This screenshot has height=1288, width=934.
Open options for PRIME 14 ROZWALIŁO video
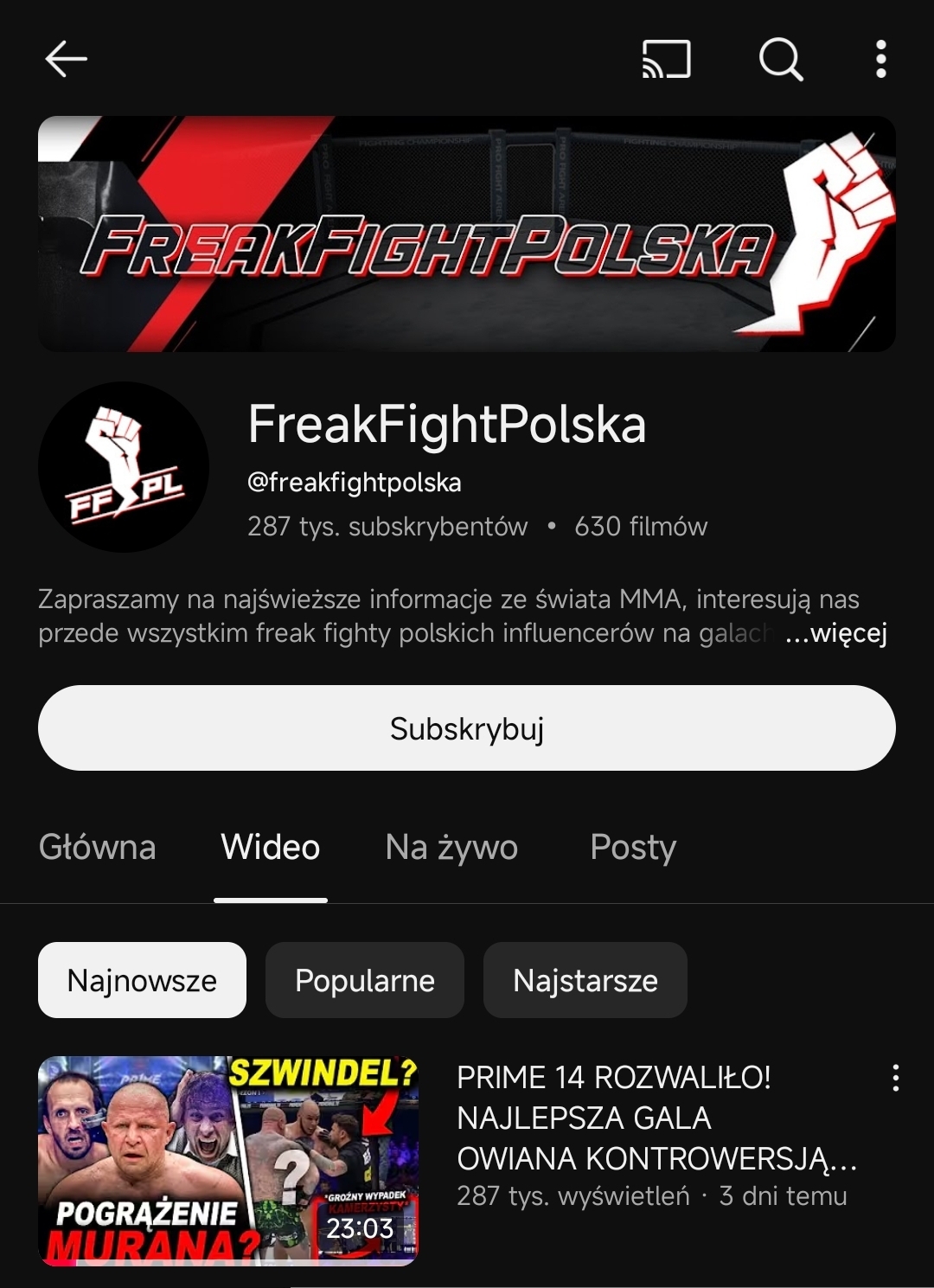click(895, 1078)
